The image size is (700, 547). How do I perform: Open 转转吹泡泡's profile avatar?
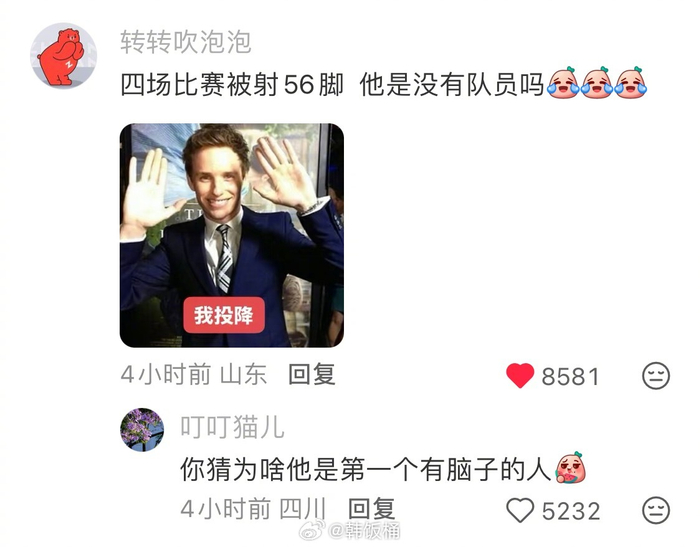click(65, 56)
